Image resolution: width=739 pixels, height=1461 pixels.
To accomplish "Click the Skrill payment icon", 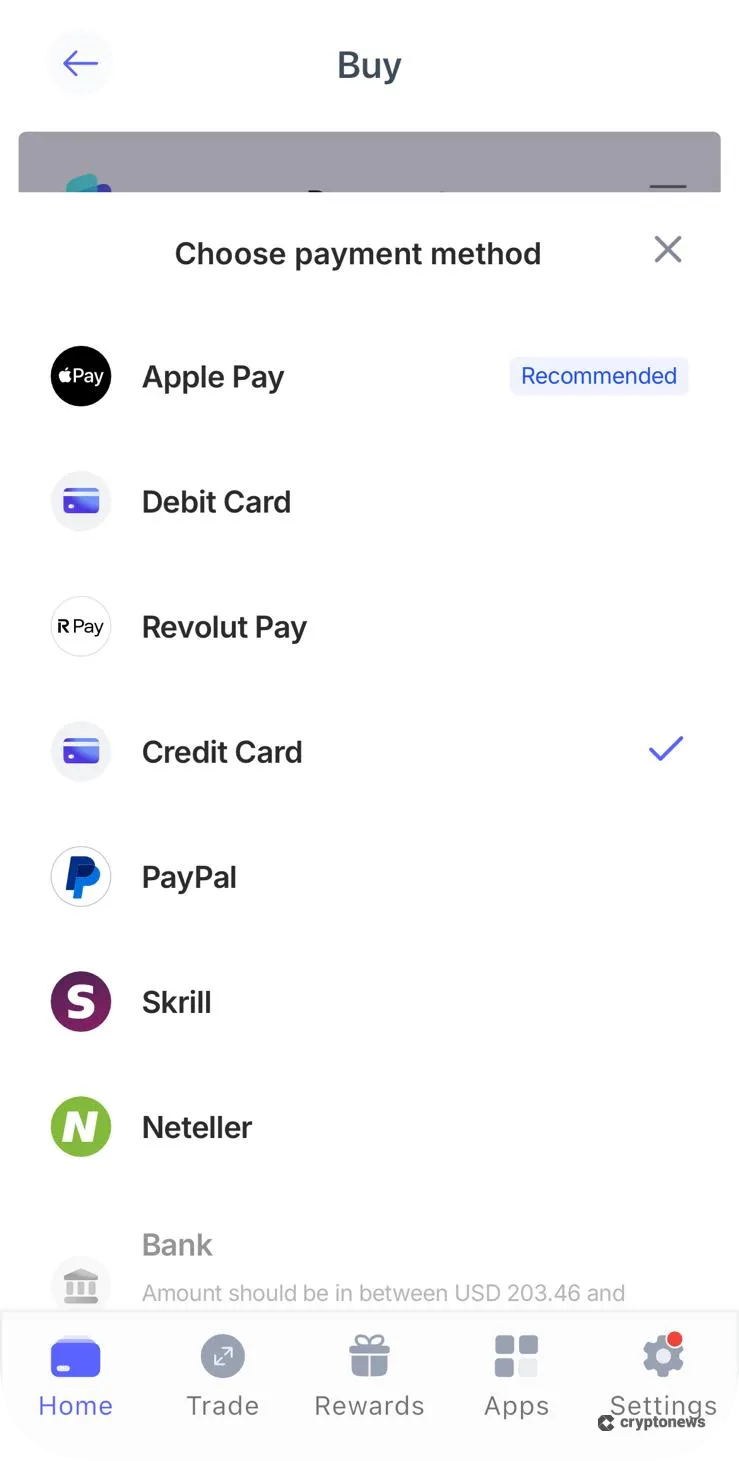I will [81, 1001].
